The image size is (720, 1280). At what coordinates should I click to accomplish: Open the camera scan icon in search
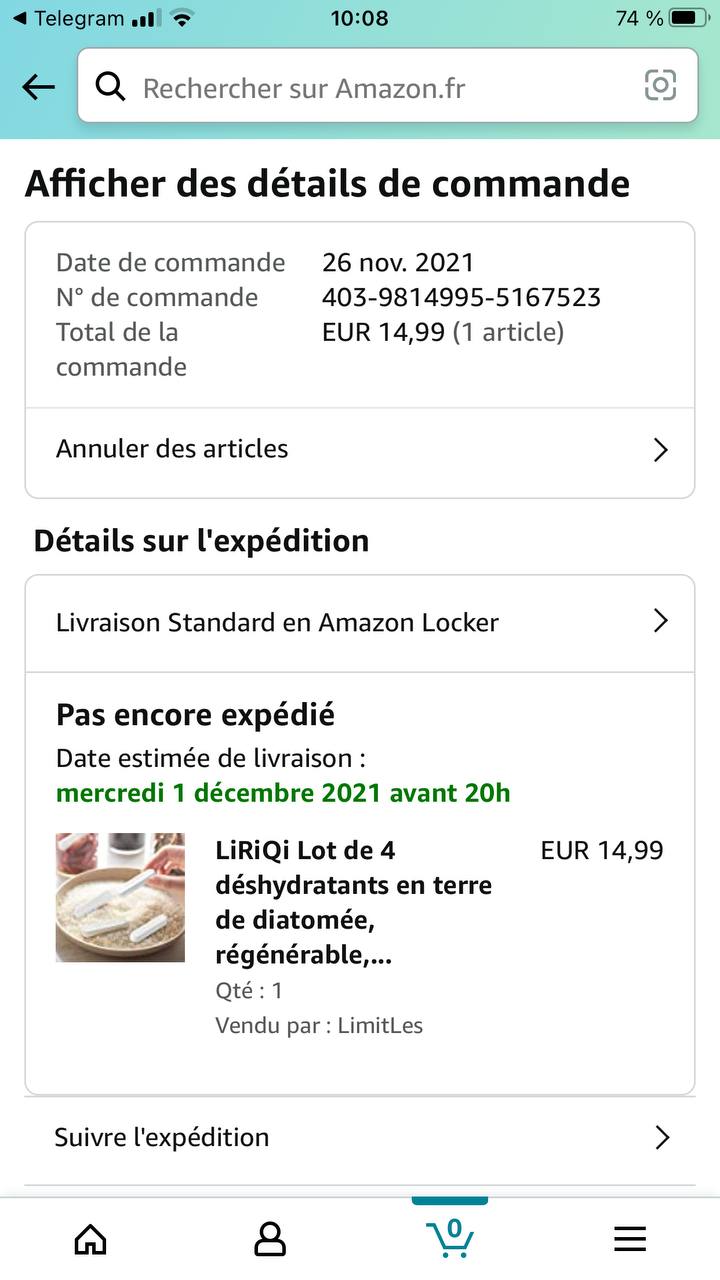point(661,86)
